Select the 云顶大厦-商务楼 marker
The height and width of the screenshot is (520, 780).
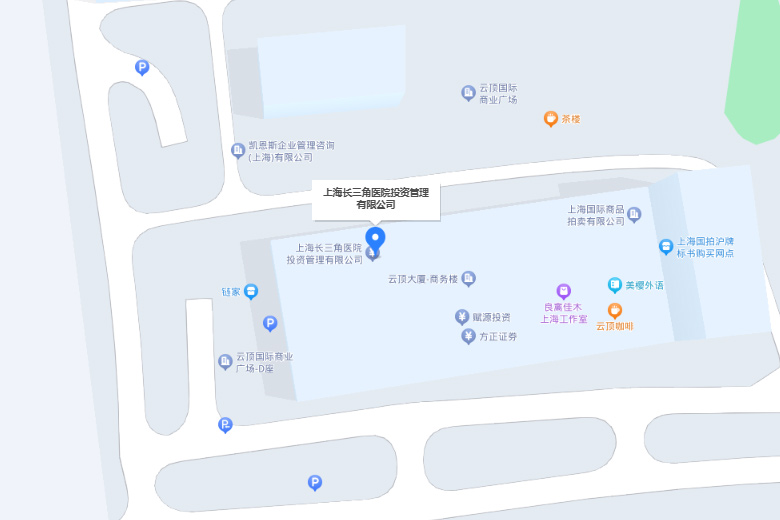point(468,279)
